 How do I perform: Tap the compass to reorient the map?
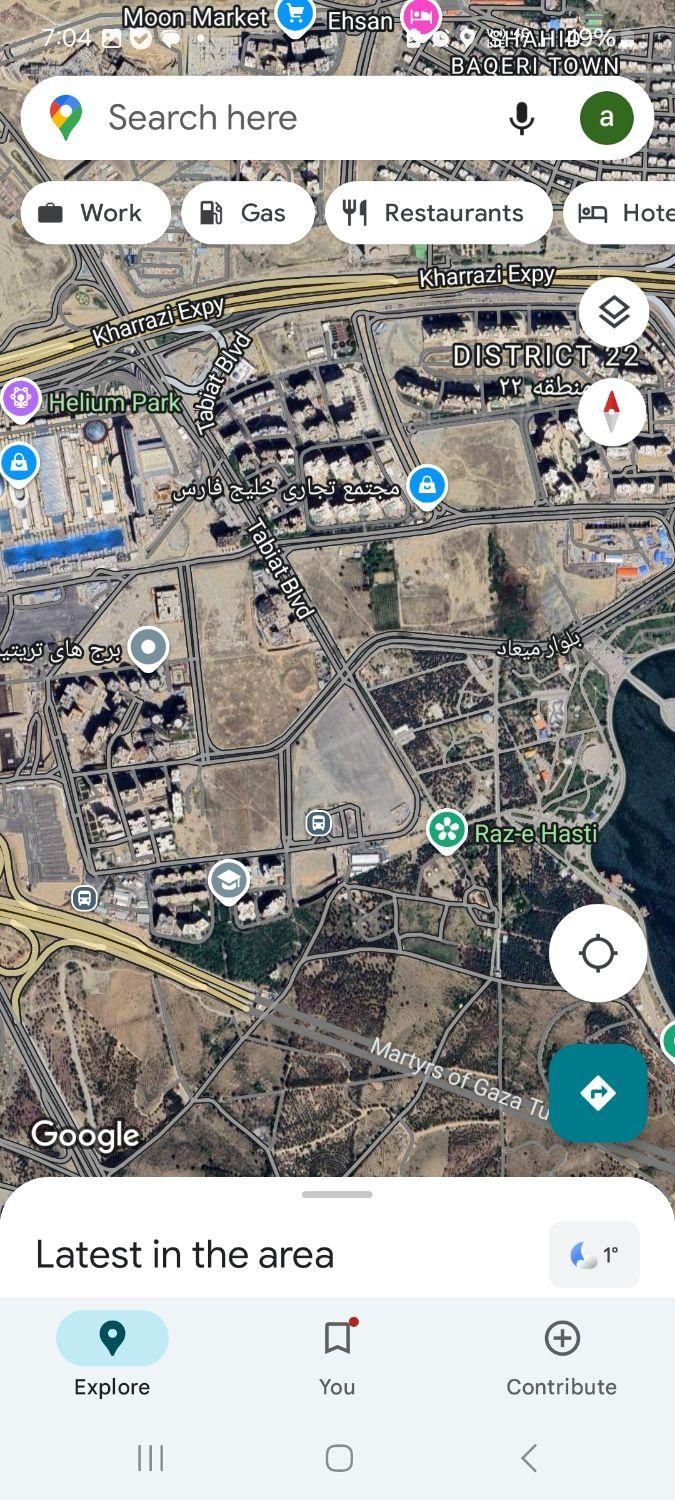click(x=611, y=412)
